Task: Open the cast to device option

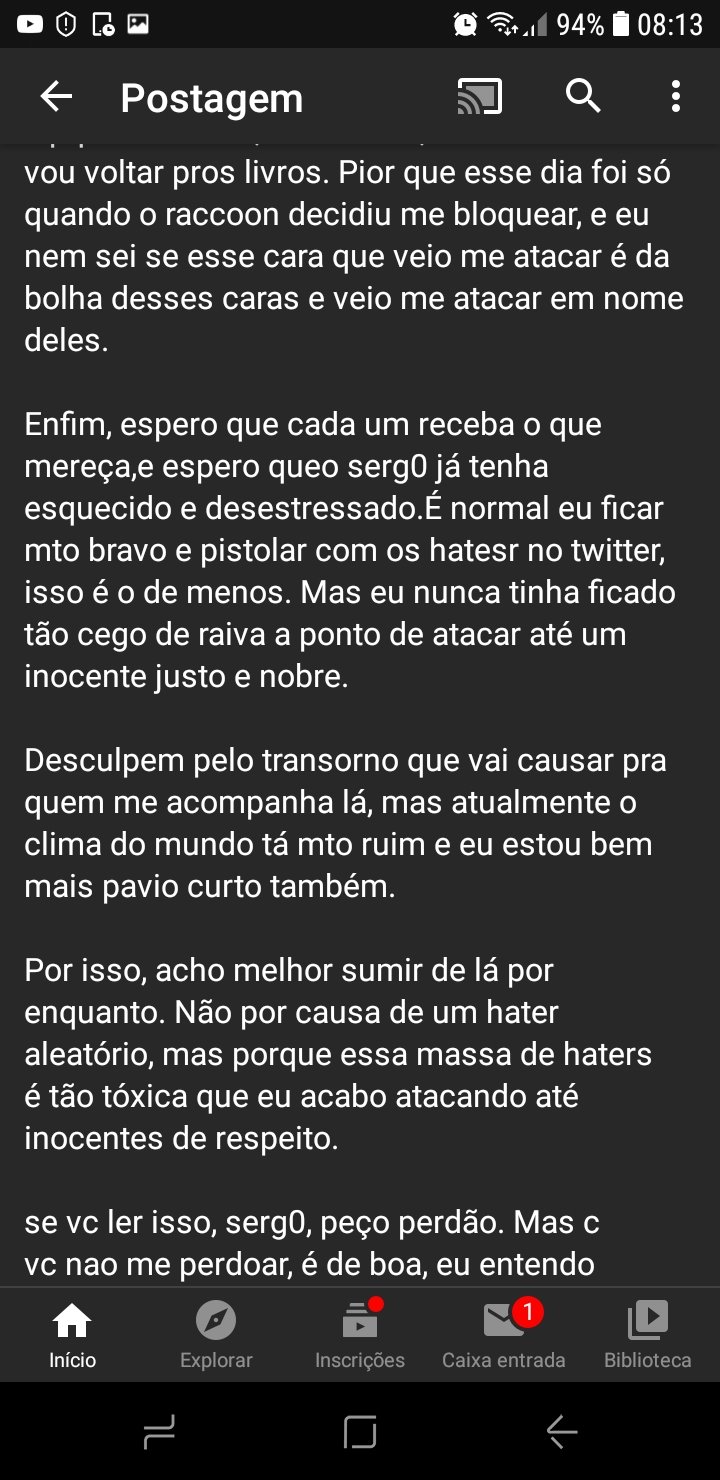Action: click(479, 97)
